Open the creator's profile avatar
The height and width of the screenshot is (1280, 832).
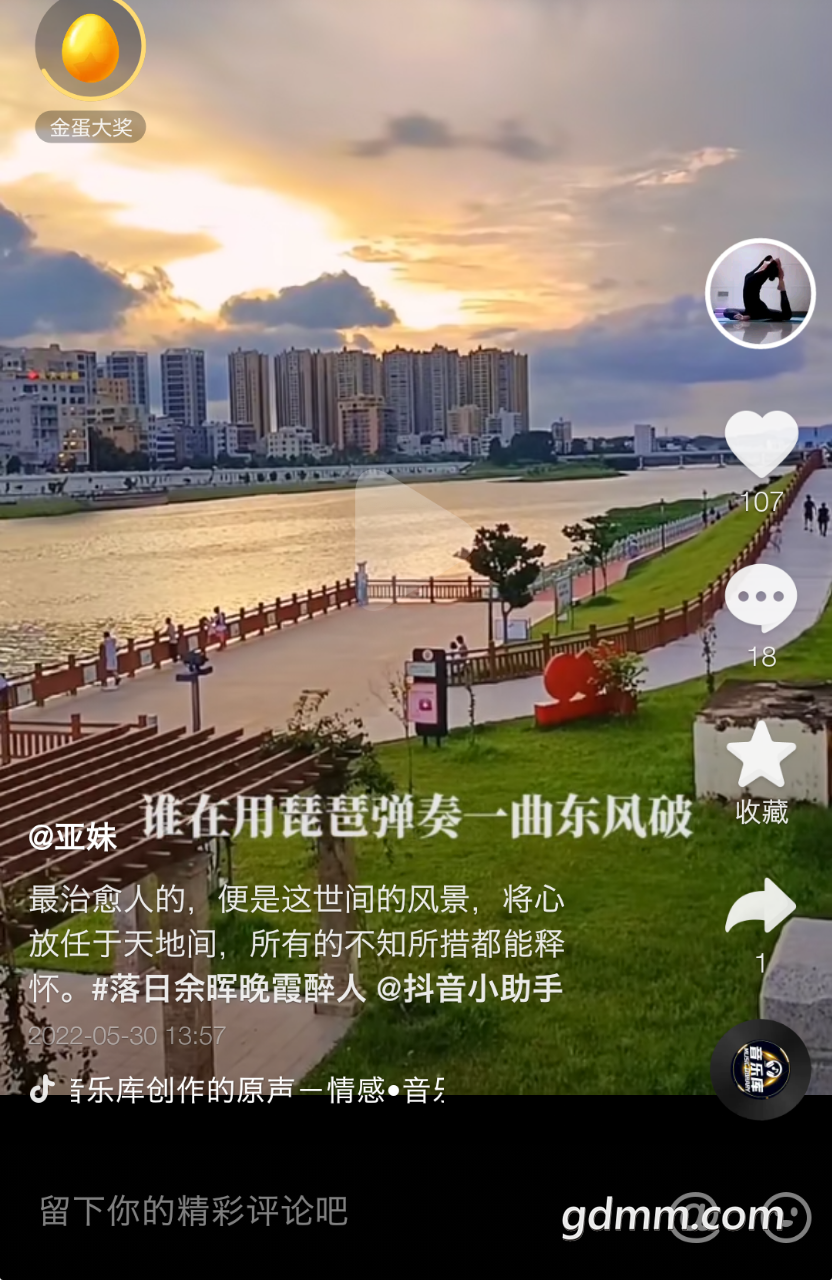pyautogui.click(x=760, y=293)
